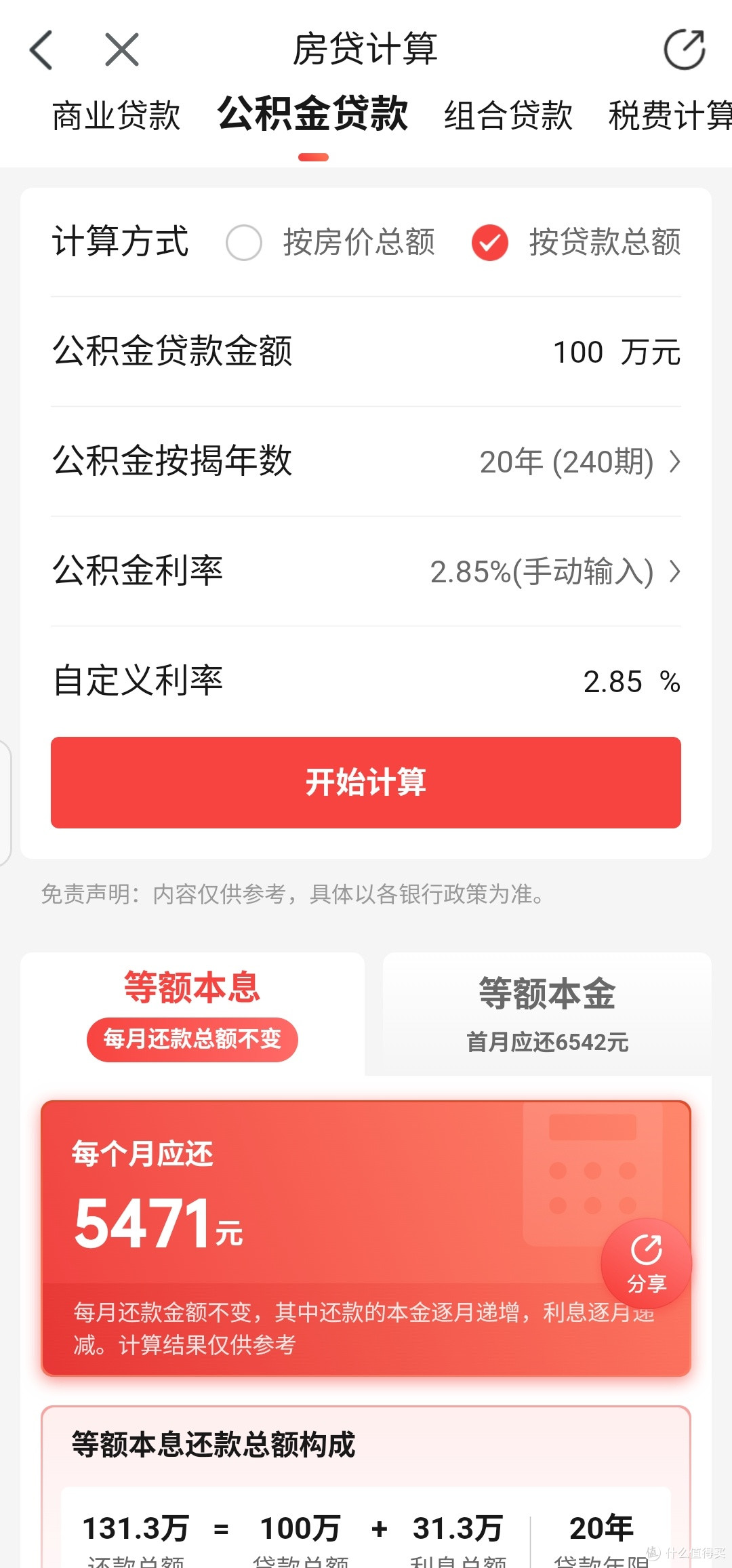
Task: Click the share icon in top right corner
Action: point(686,48)
